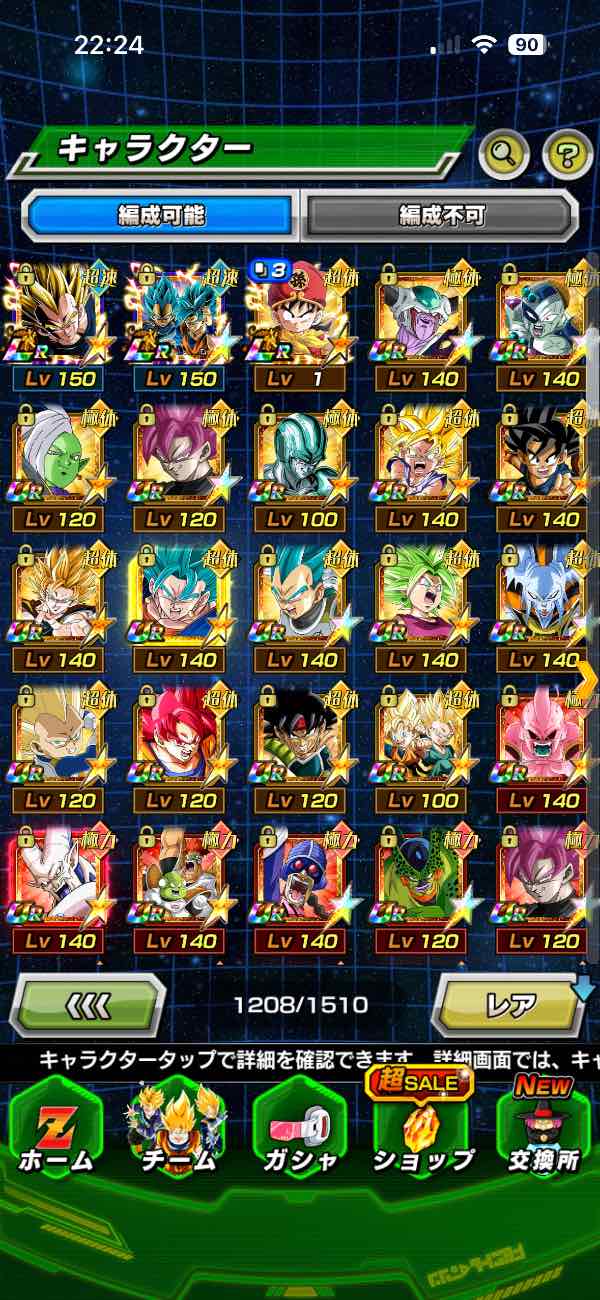Open the magnifying glass search icon
This screenshot has height=1300, width=600.
504,154
